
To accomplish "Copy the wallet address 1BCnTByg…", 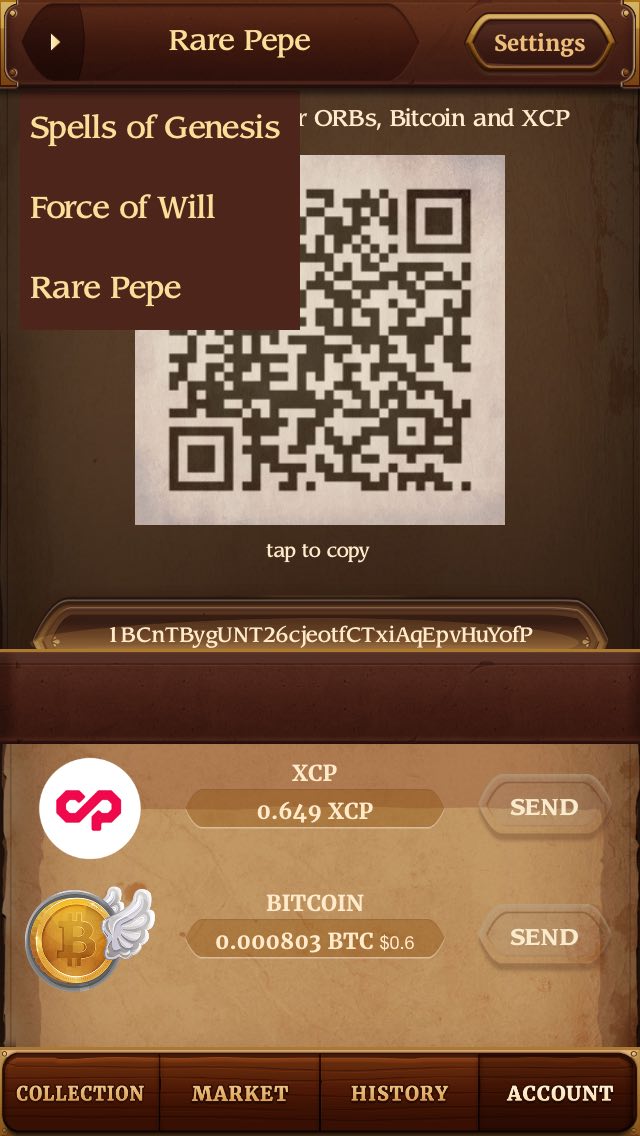I will (320, 635).
